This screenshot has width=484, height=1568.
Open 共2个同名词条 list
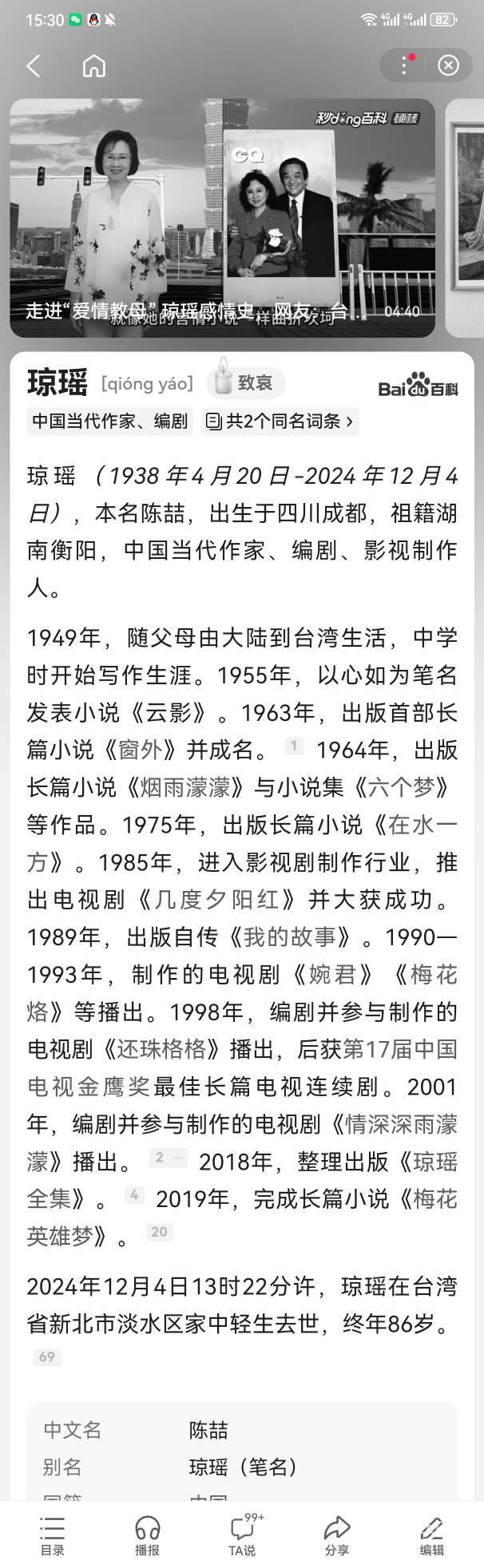coord(280,421)
